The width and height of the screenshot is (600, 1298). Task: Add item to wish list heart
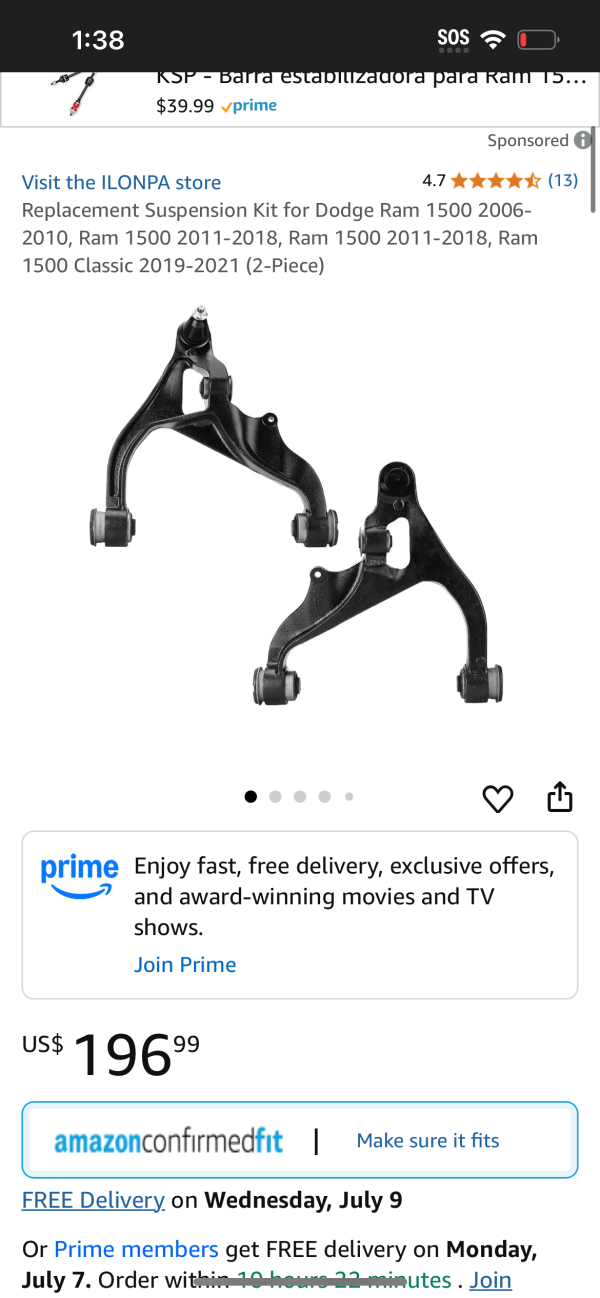click(x=498, y=798)
